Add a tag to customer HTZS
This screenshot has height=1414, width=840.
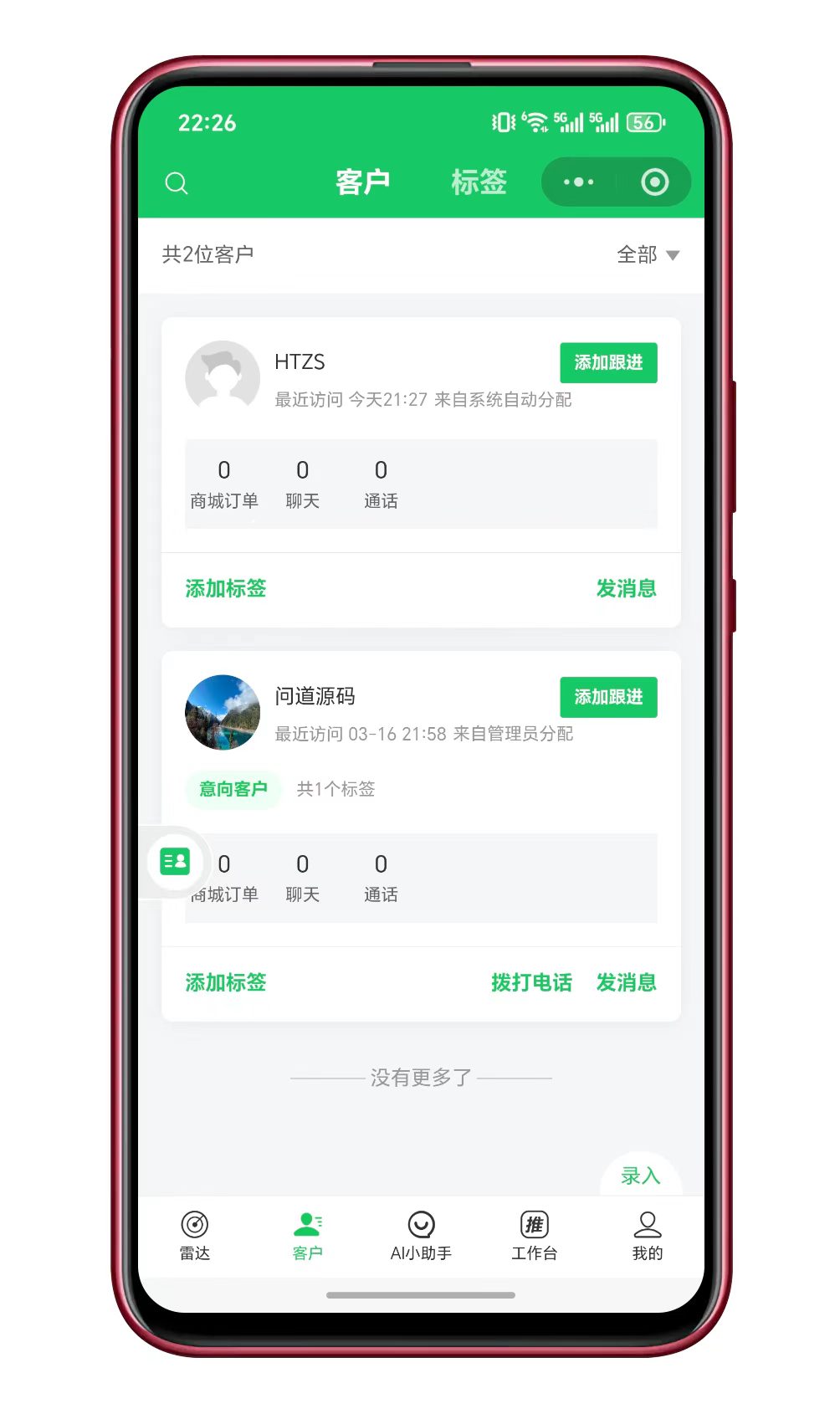click(x=226, y=589)
